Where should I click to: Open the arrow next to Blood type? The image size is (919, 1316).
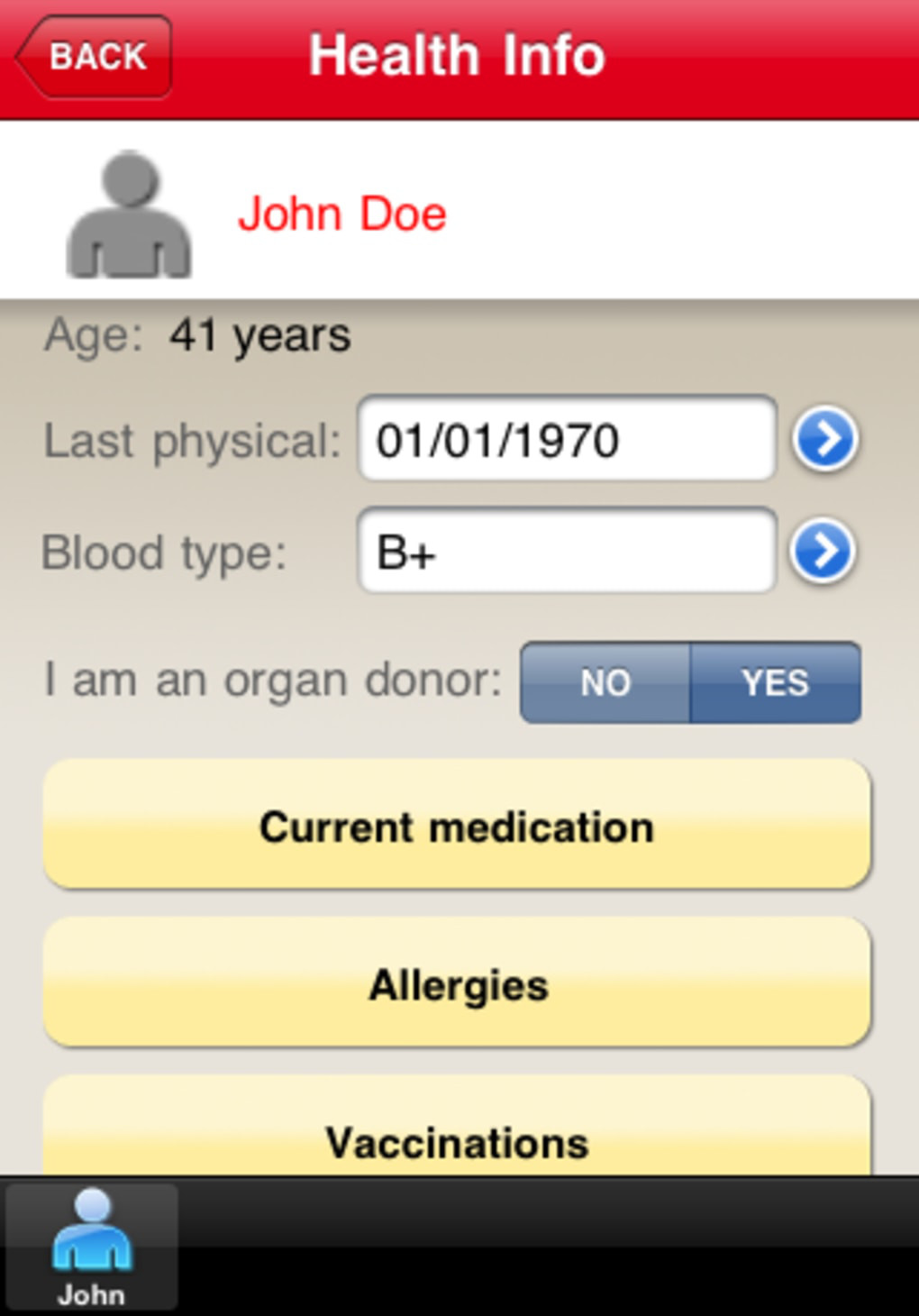823,551
